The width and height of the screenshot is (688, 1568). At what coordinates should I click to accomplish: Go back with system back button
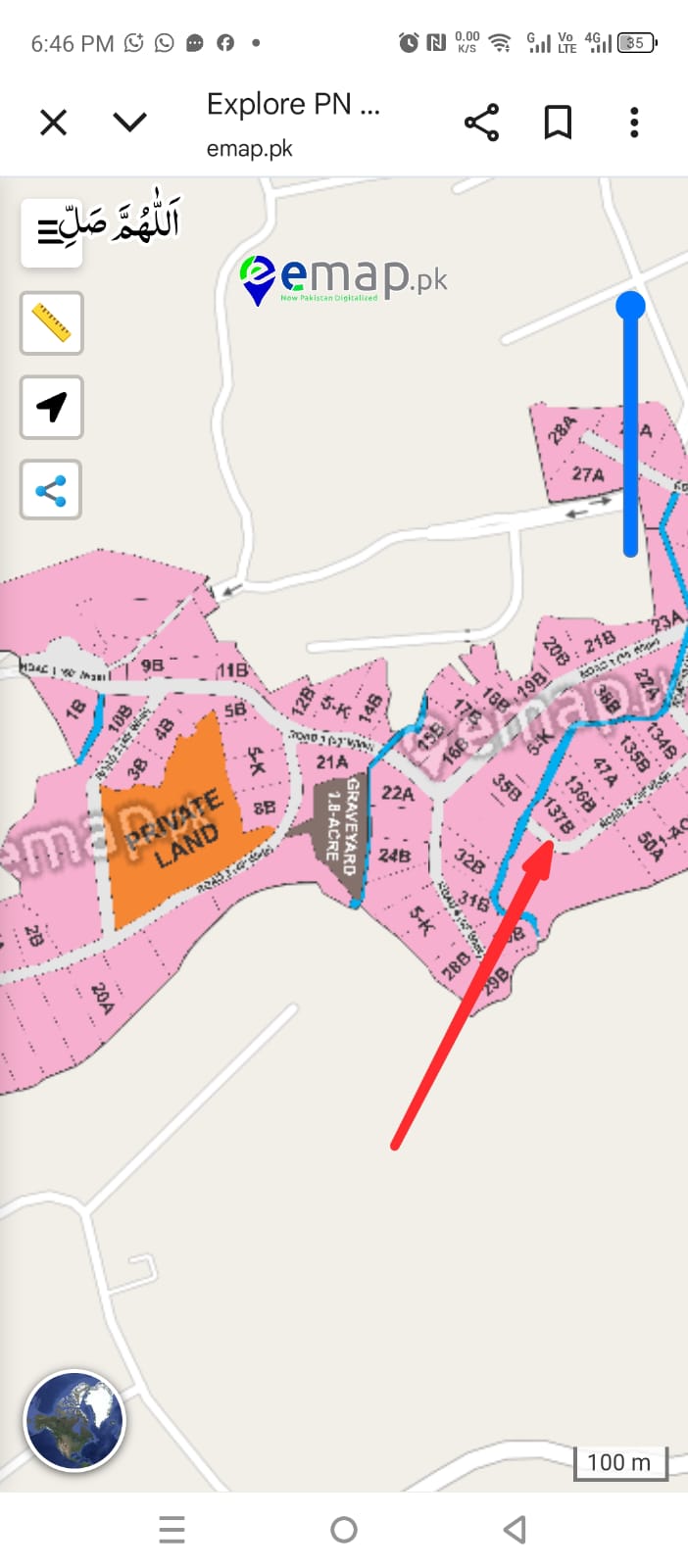[515, 1530]
